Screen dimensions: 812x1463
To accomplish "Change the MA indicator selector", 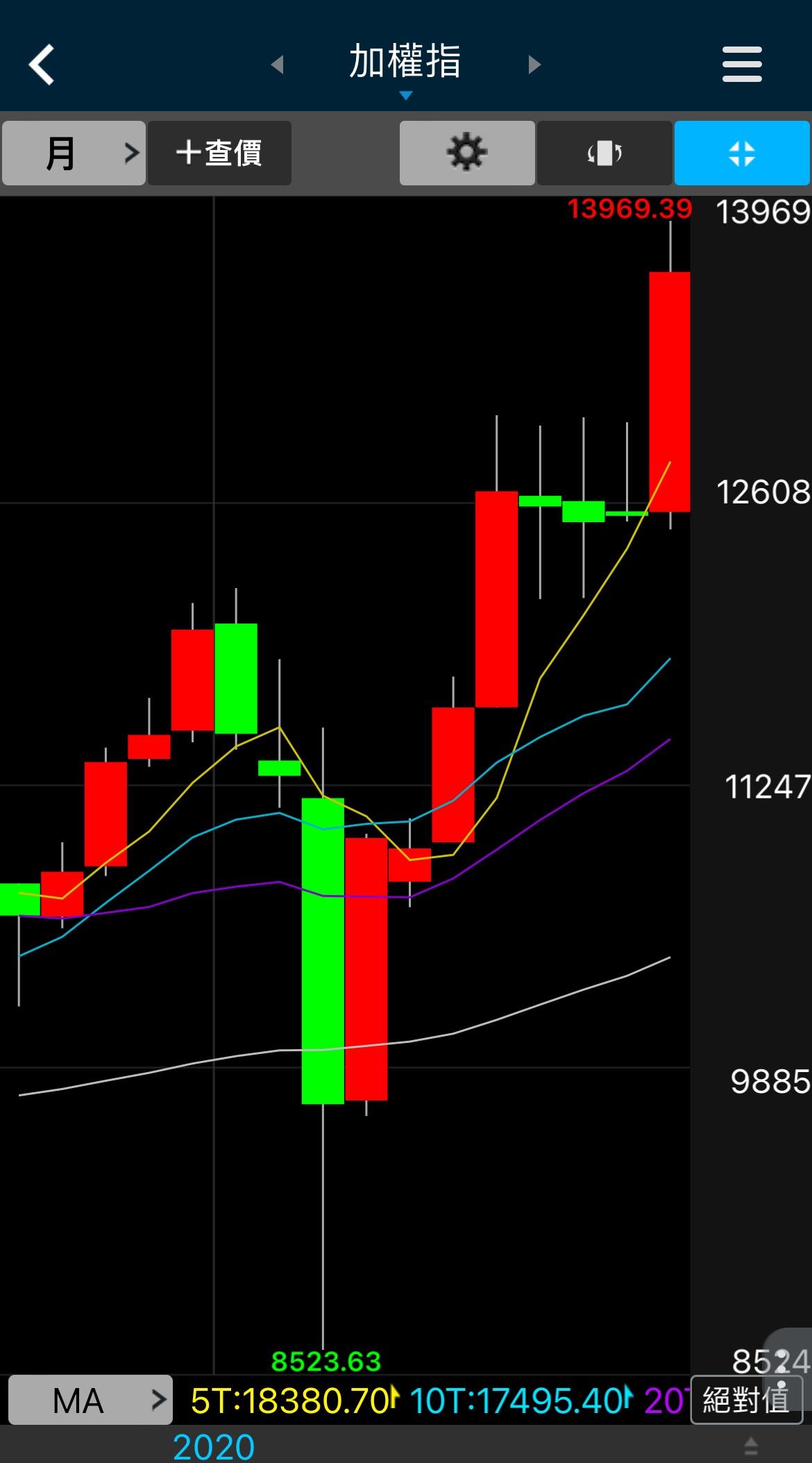I will tap(90, 1401).
